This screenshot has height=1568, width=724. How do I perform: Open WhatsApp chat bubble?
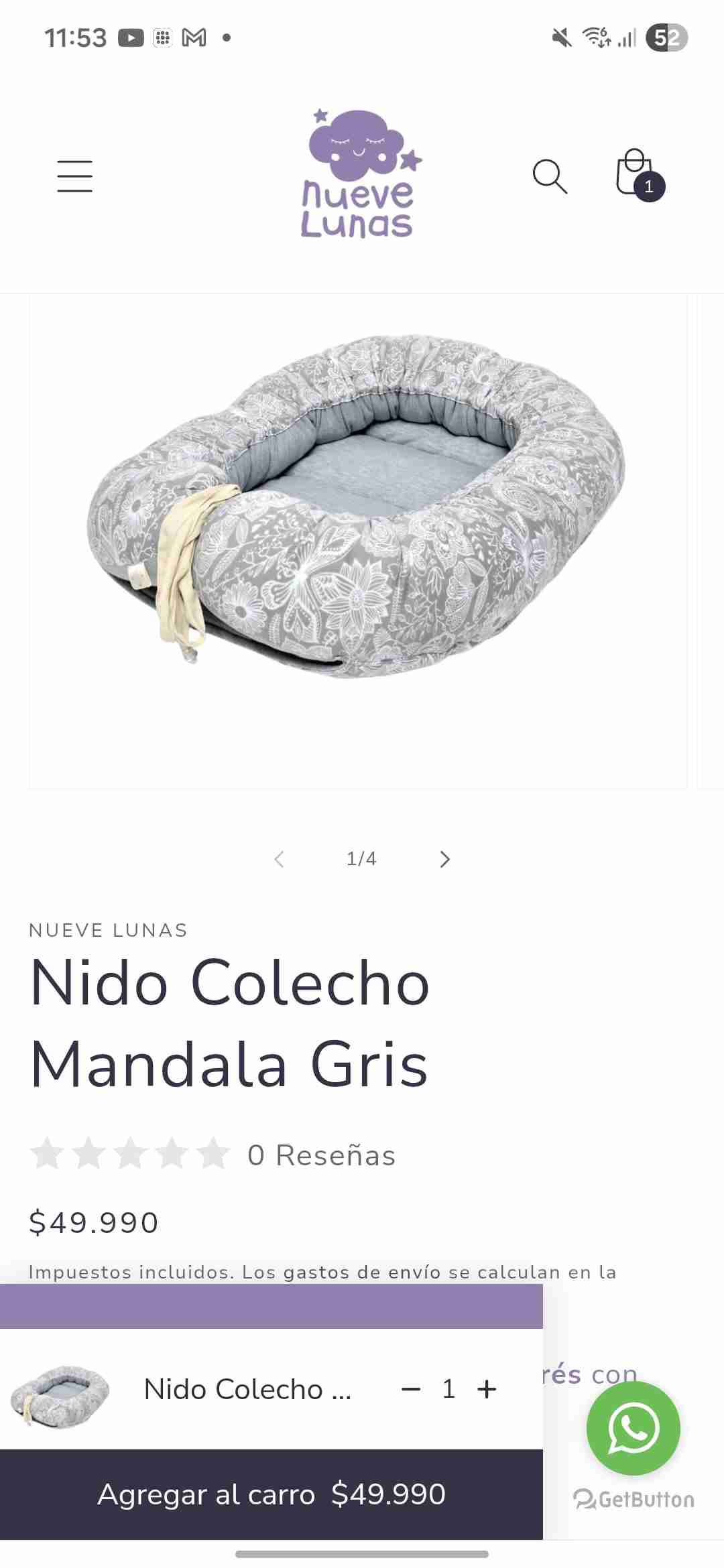(633, 1428)
